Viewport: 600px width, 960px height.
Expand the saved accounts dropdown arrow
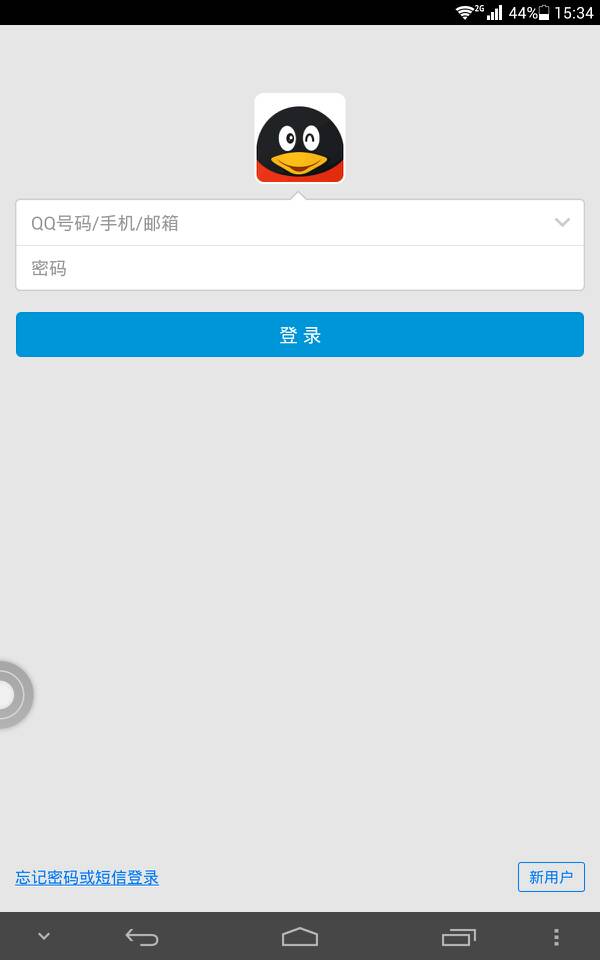tap(562, 223)
